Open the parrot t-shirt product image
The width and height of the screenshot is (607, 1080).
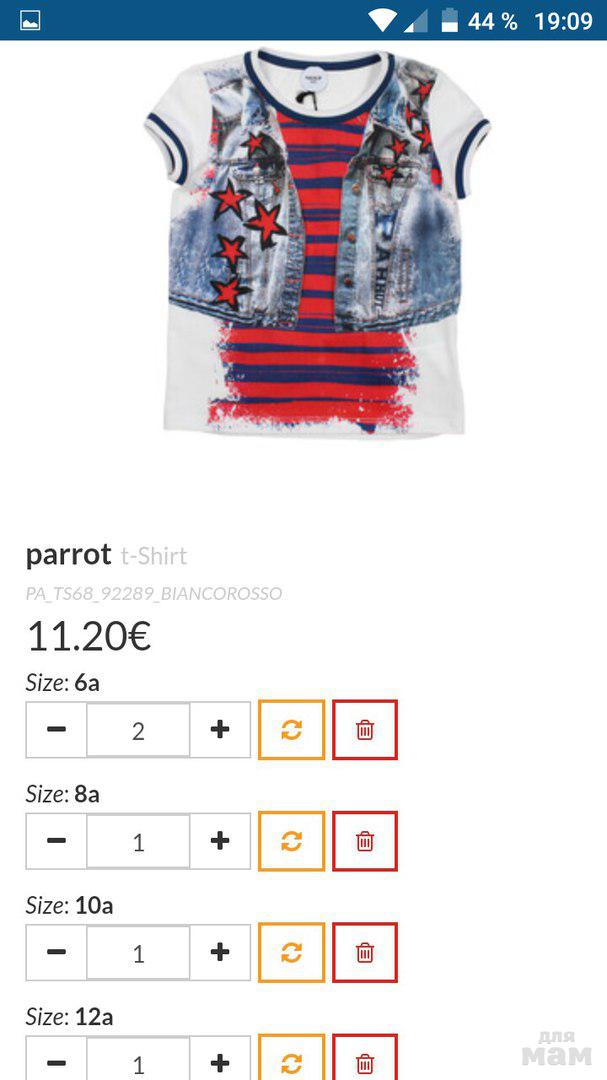coord(315,245)
